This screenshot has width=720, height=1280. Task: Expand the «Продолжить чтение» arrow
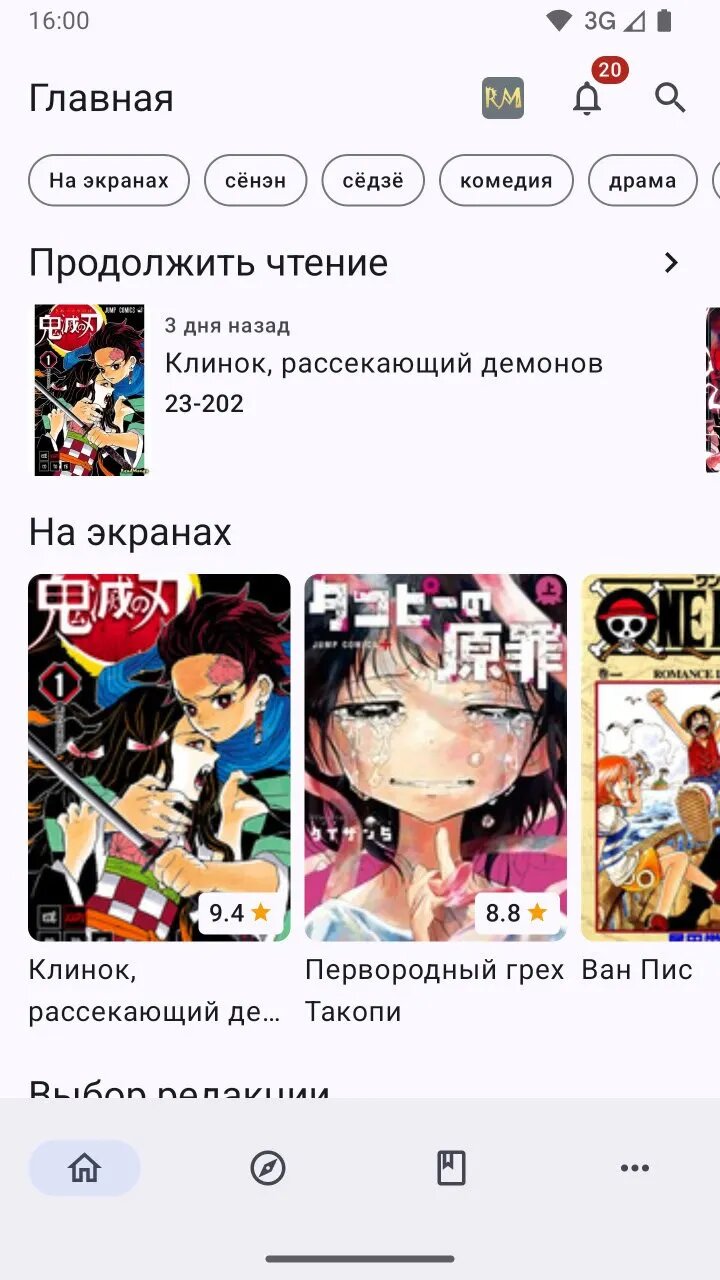(x=671, y=263)
